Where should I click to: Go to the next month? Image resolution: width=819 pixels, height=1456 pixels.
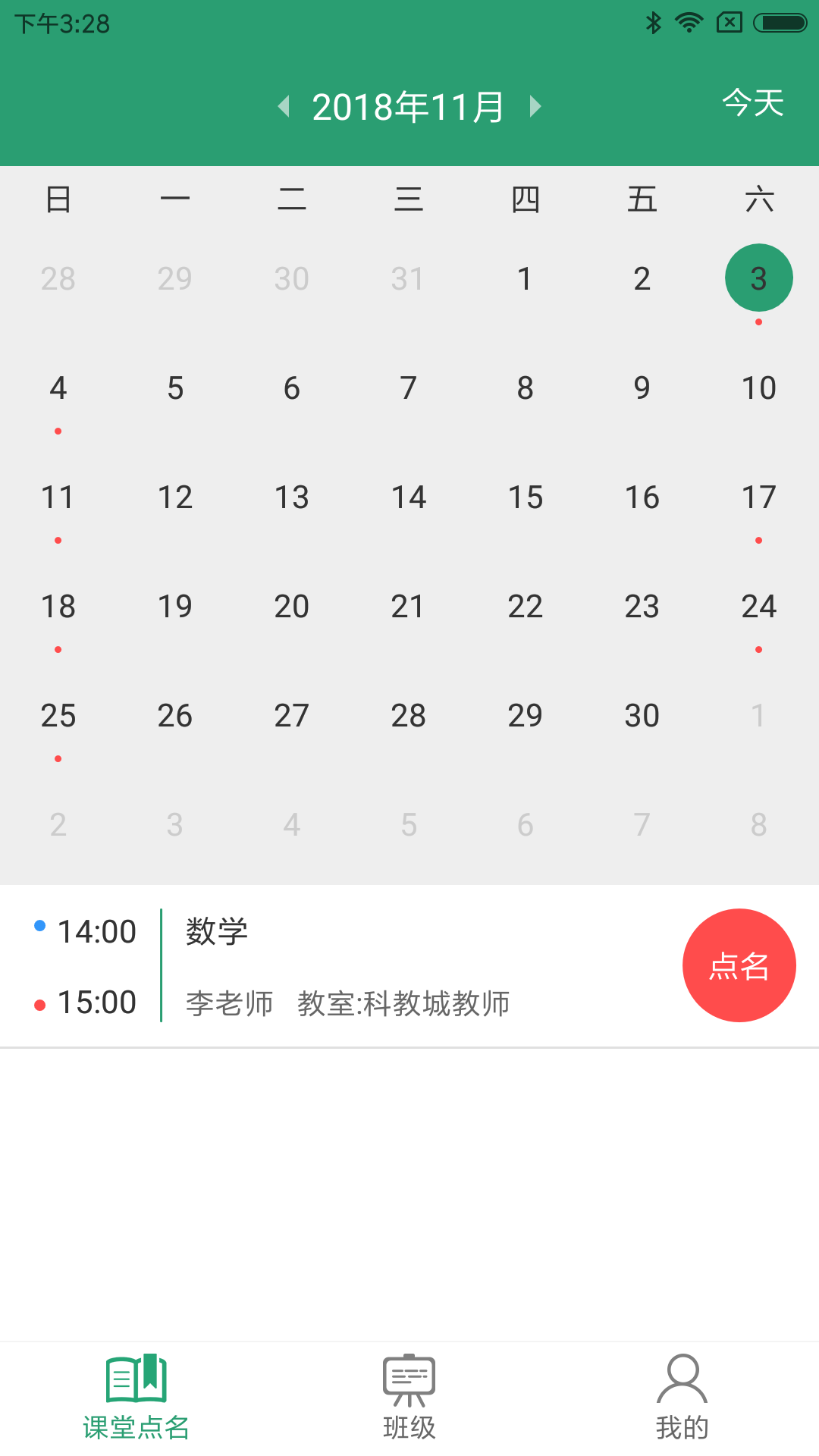(x=535, y=106)
